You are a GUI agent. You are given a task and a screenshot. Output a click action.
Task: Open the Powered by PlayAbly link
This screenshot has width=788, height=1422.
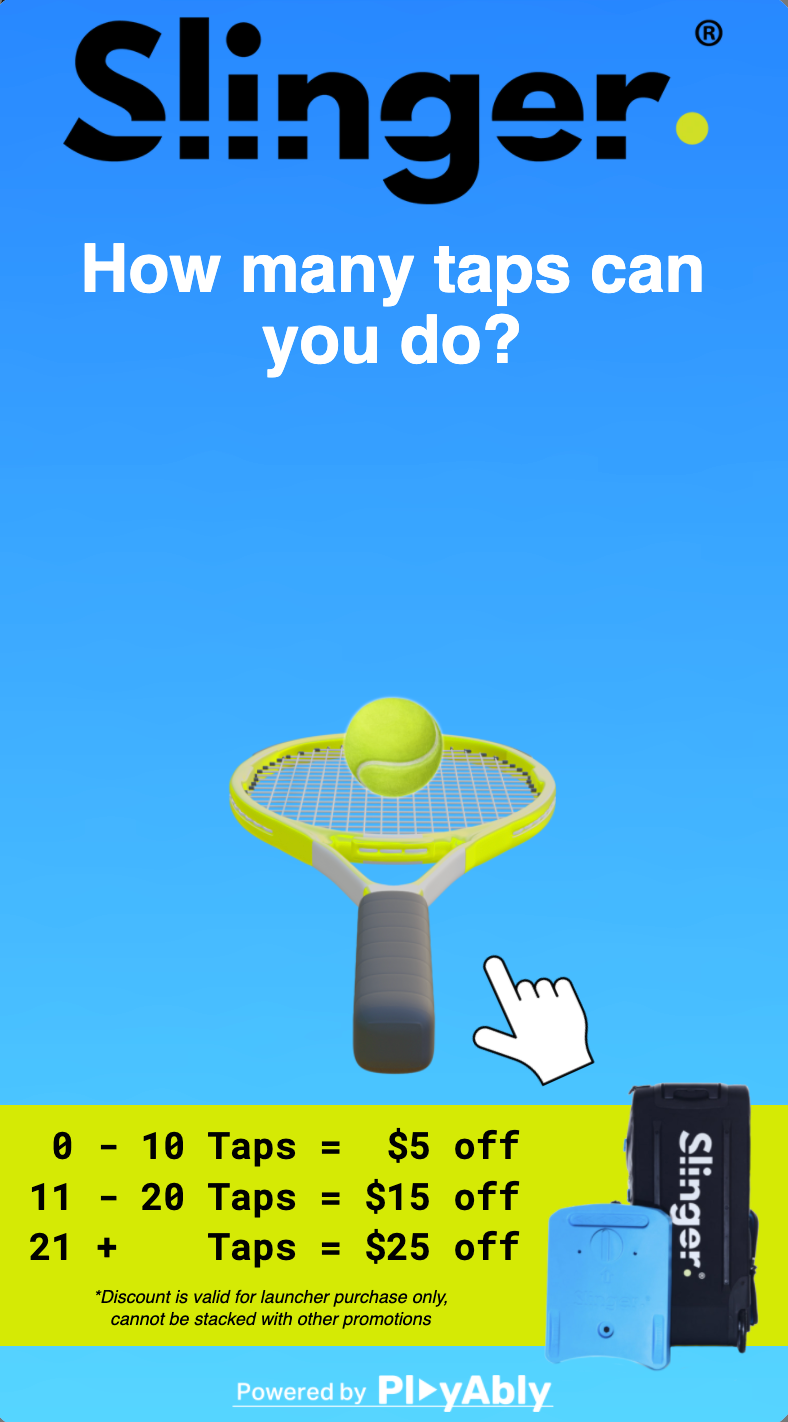click(394, 1391)
